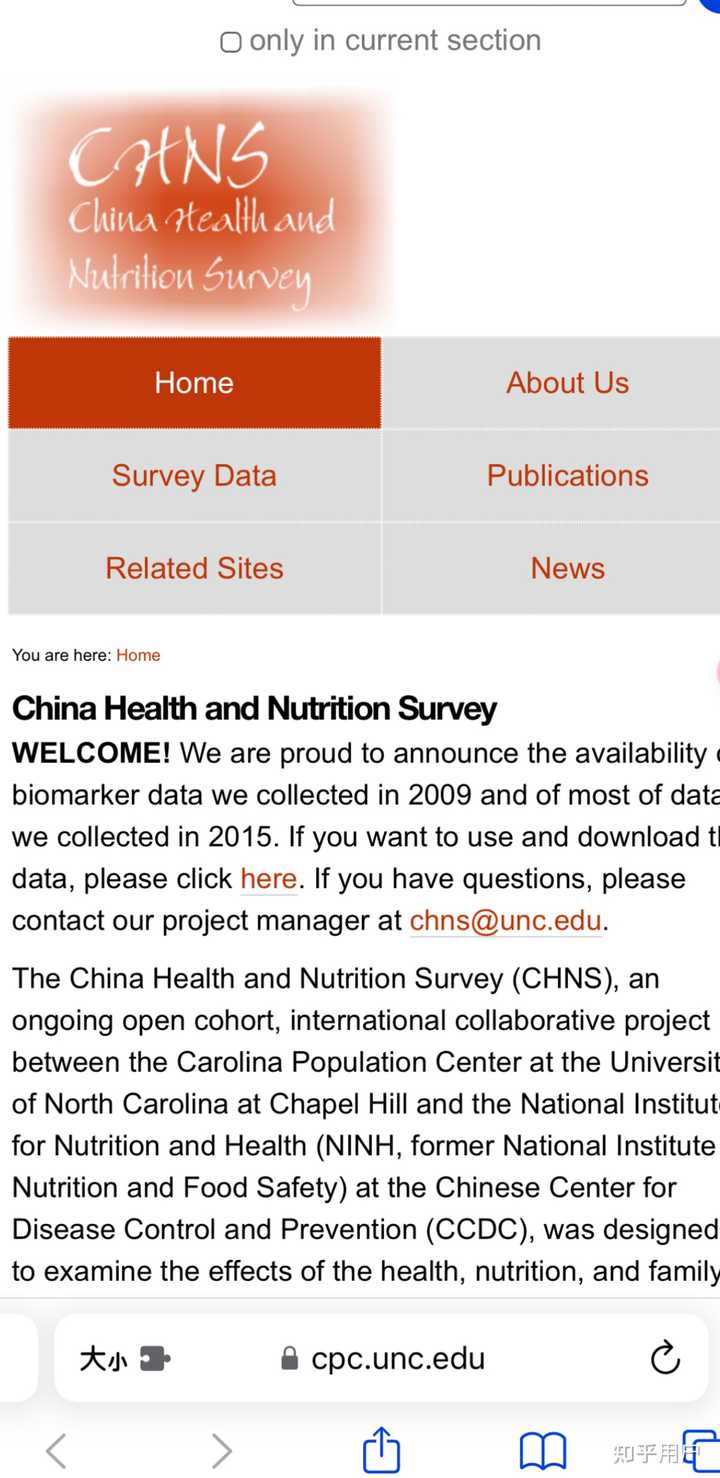Share this web page
The width and height of the screenshot is (720, 1478).
[381, 1450]
